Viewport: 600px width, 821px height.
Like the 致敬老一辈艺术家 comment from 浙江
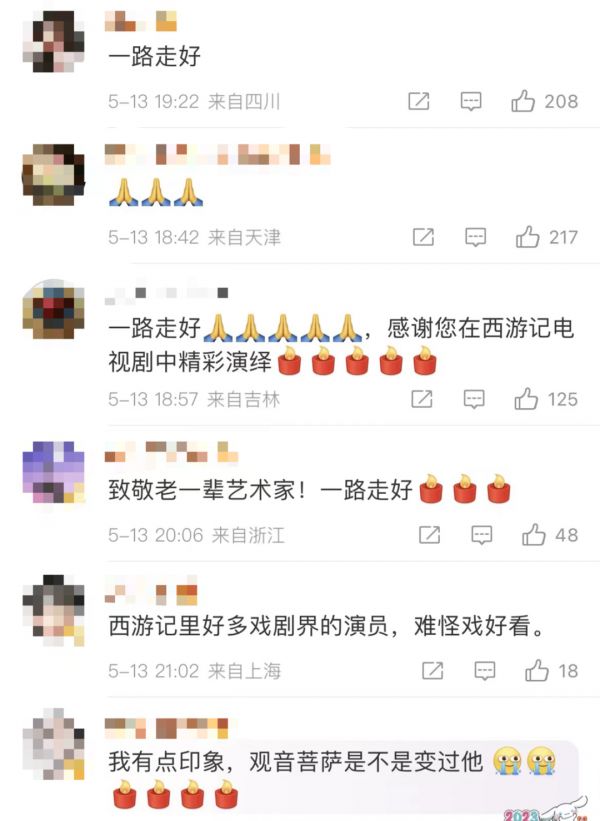[533, 535]
